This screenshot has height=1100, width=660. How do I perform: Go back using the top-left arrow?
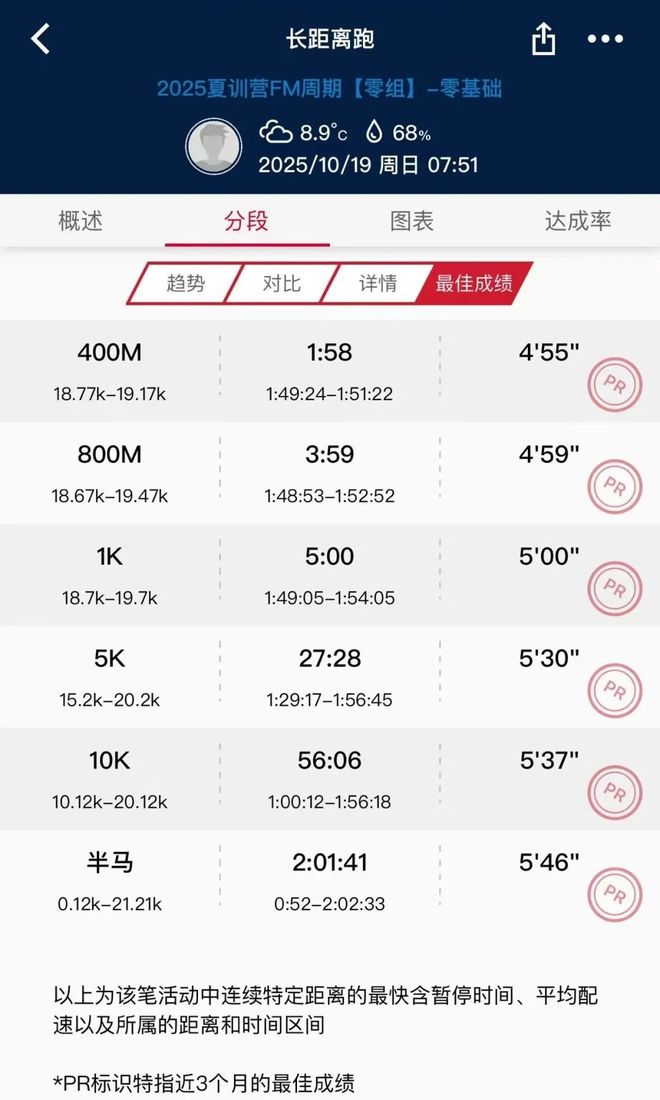(x=41, y=39)
